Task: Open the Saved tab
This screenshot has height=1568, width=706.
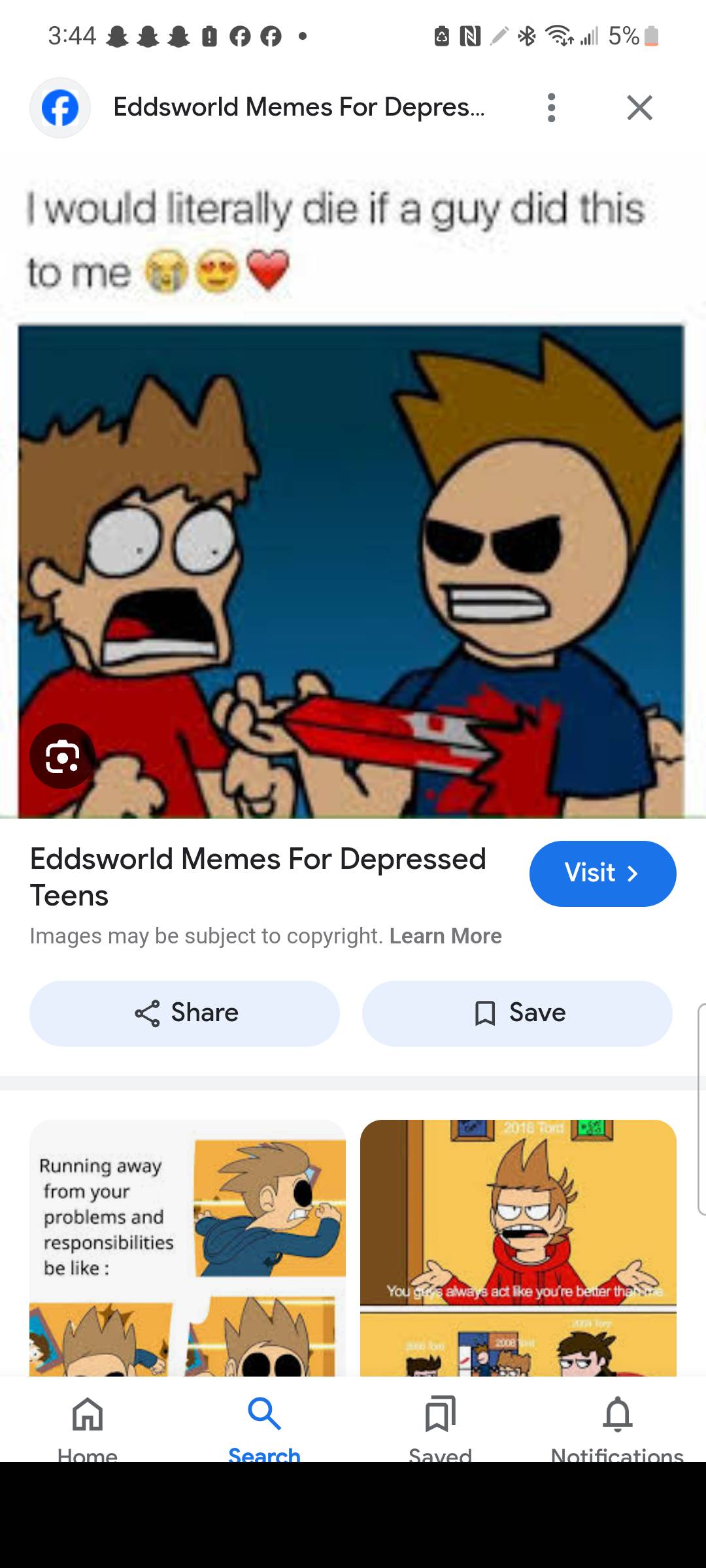Action: 440,1424
